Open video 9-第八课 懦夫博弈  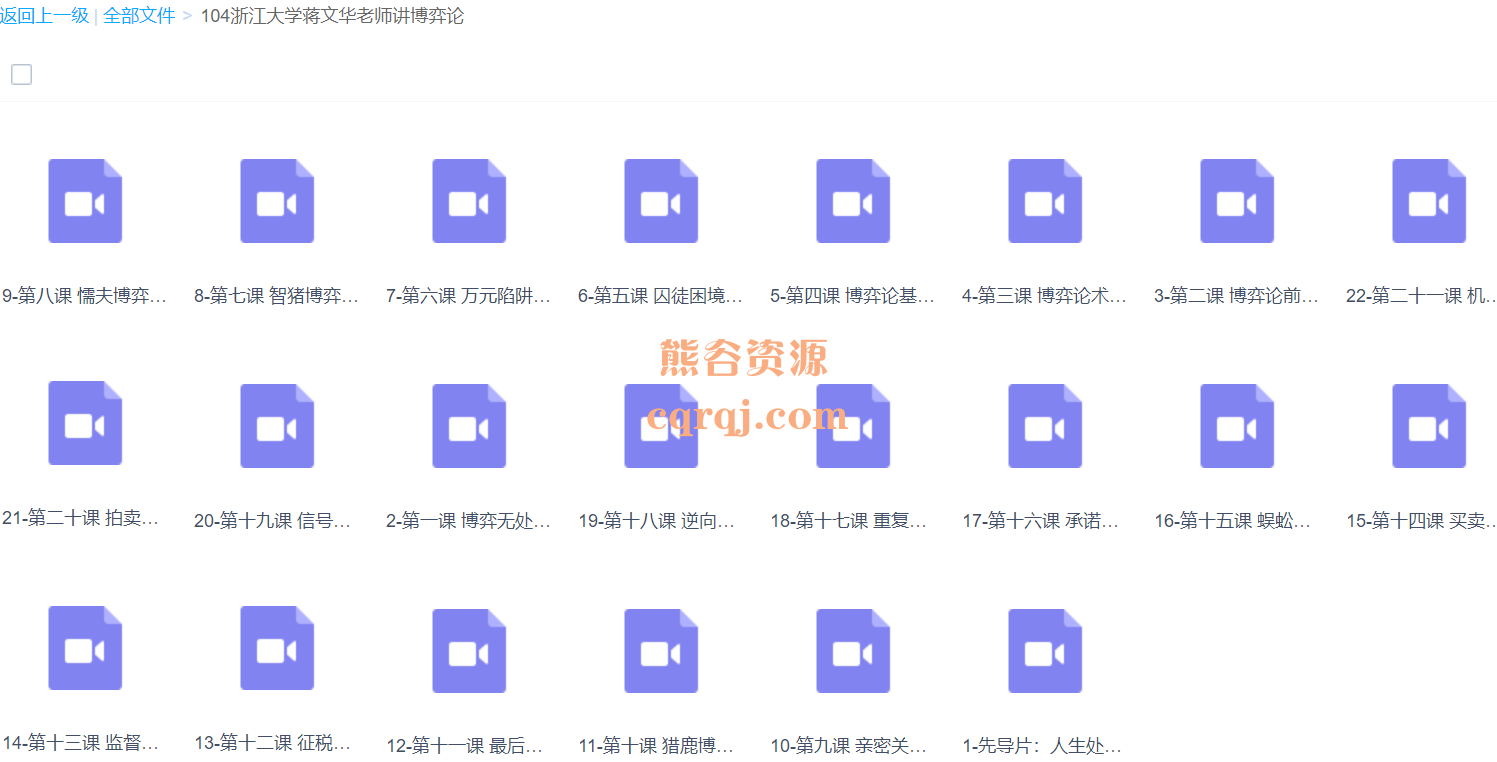[x=85, y=201]
